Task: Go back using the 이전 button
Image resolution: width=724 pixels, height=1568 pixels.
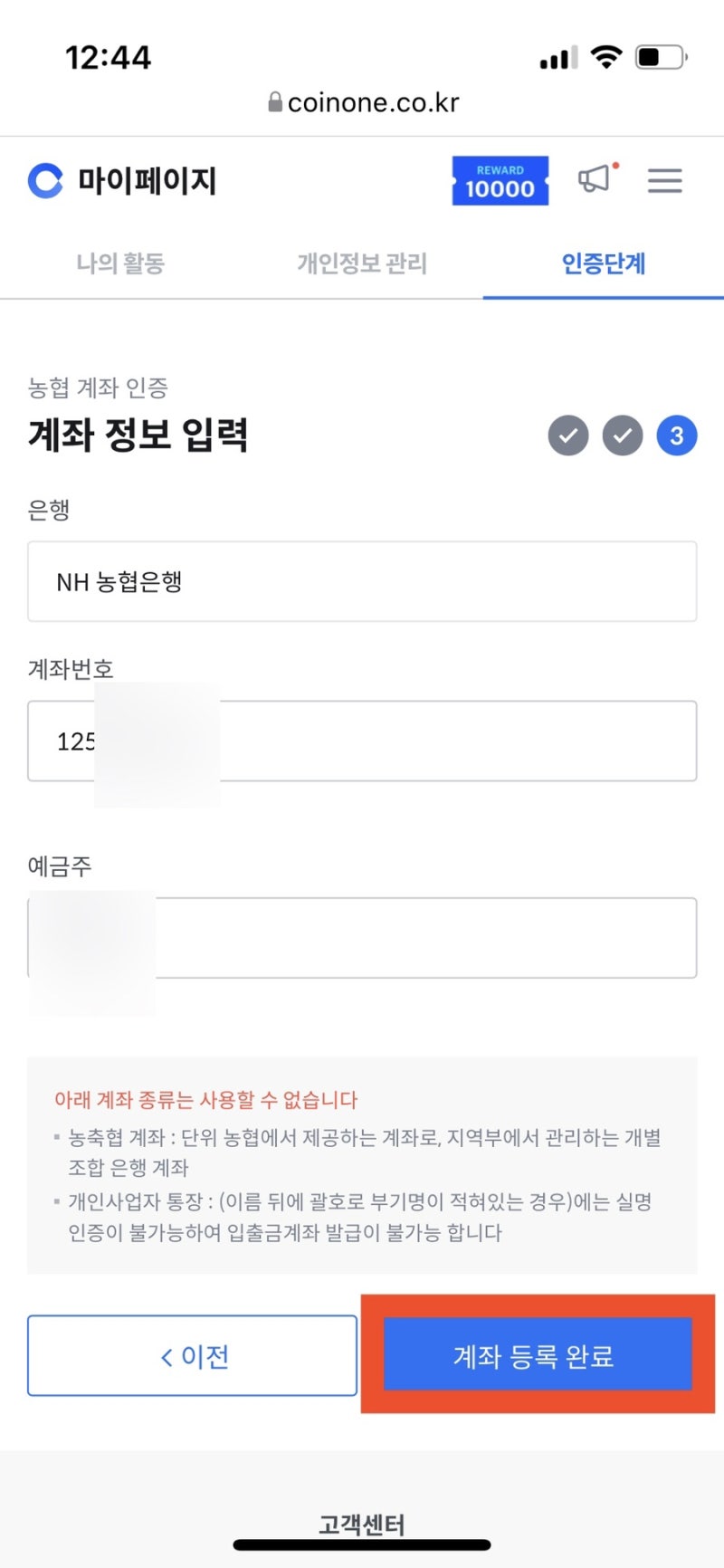Action: [192, 1355]
